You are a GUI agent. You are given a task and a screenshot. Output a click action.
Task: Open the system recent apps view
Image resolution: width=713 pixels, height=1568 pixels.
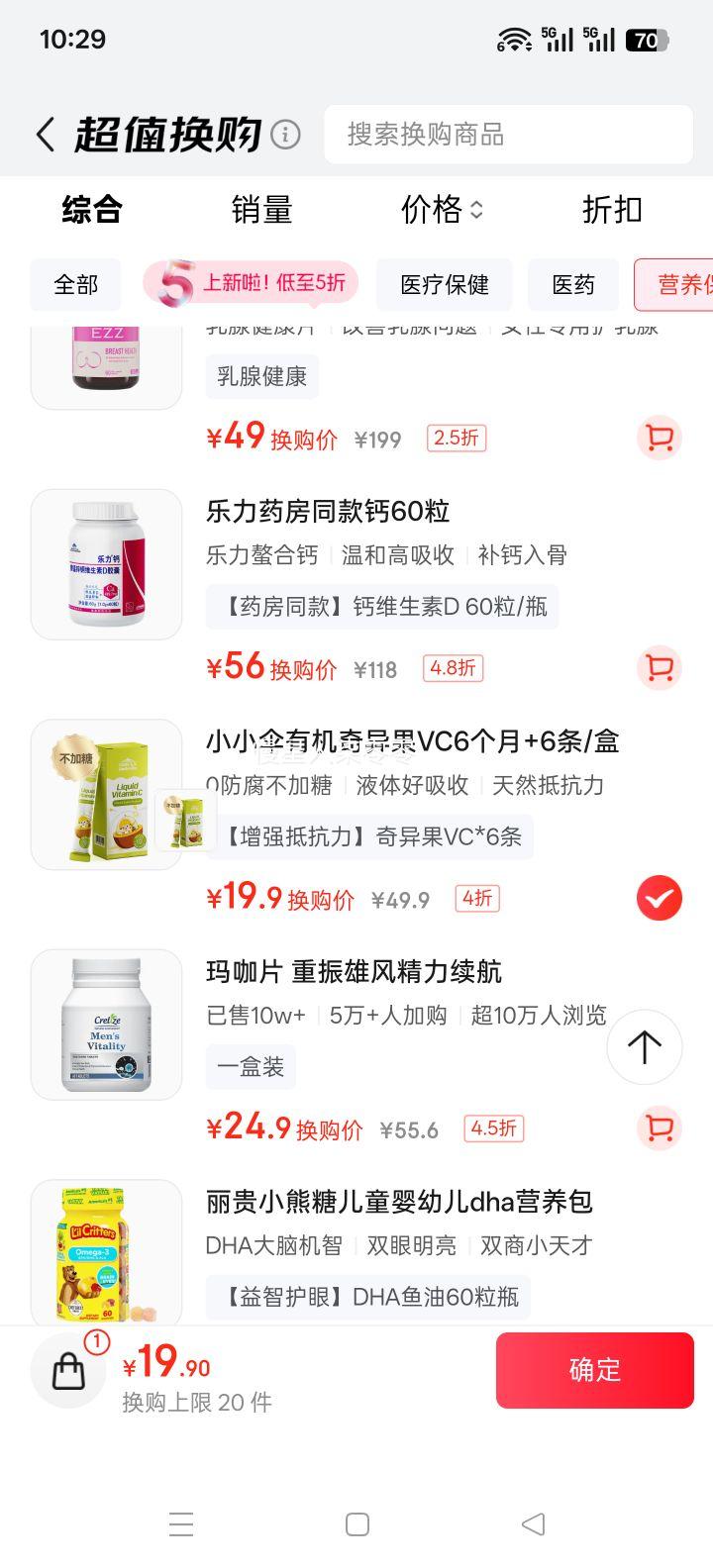point(181,1524)
